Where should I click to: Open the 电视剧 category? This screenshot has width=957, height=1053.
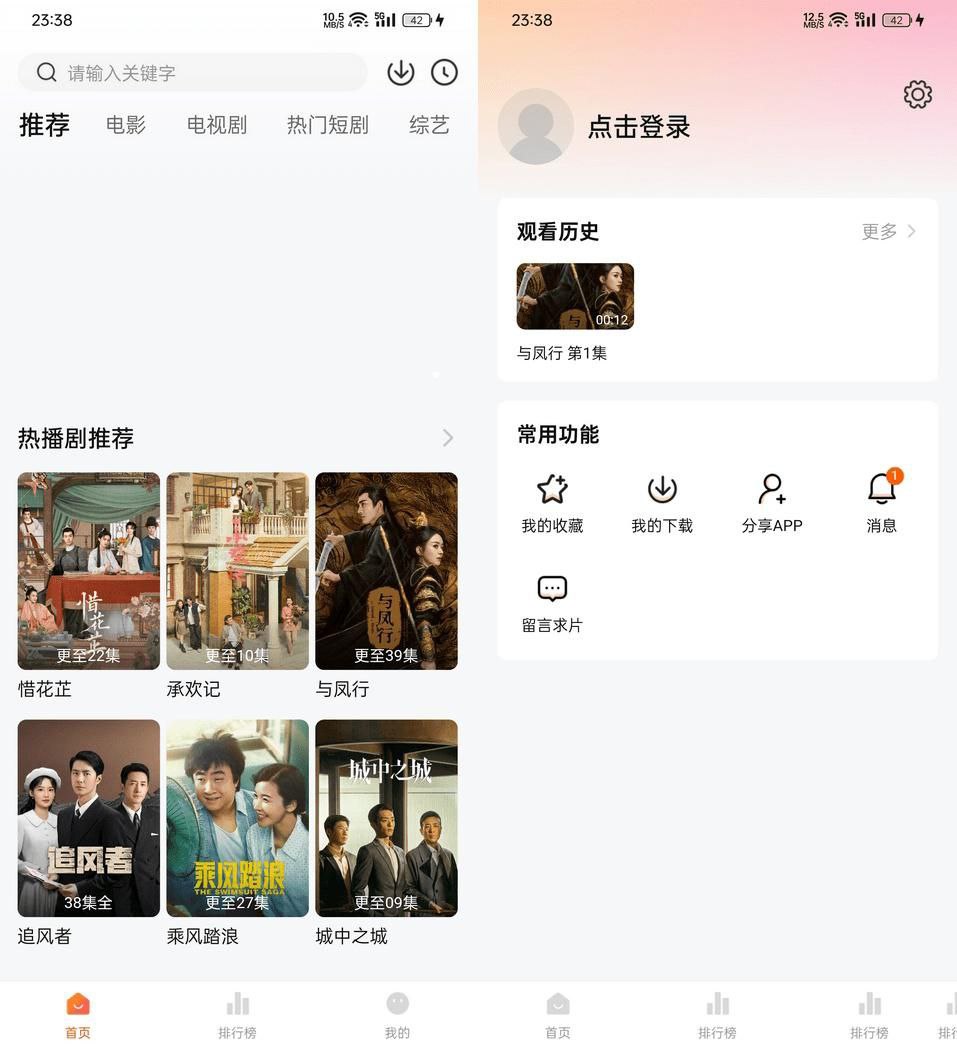click(215, 126)
